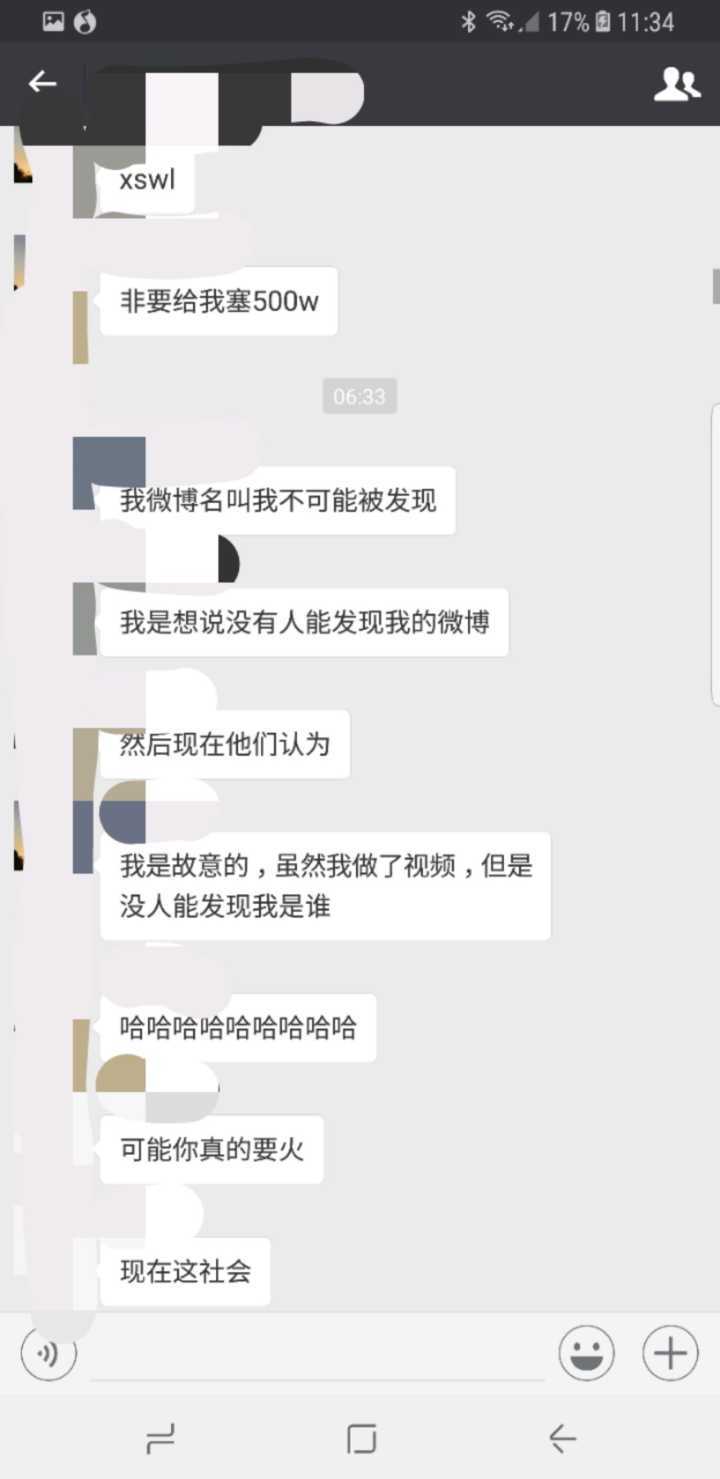The image size is (720, 1479).
Task: Open group chat members info
Action: 677,84
